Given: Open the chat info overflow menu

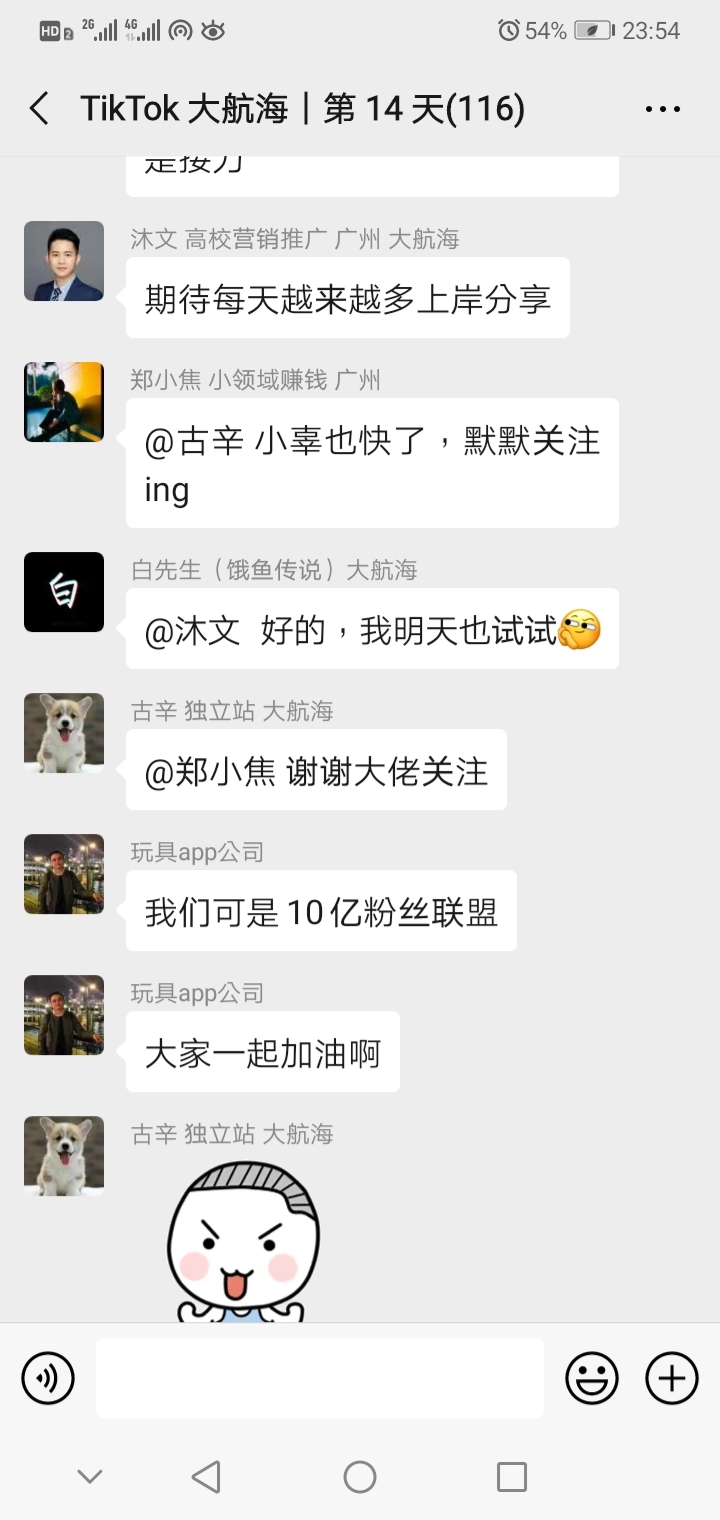Looking at the screenshot, I should [663, 108].
